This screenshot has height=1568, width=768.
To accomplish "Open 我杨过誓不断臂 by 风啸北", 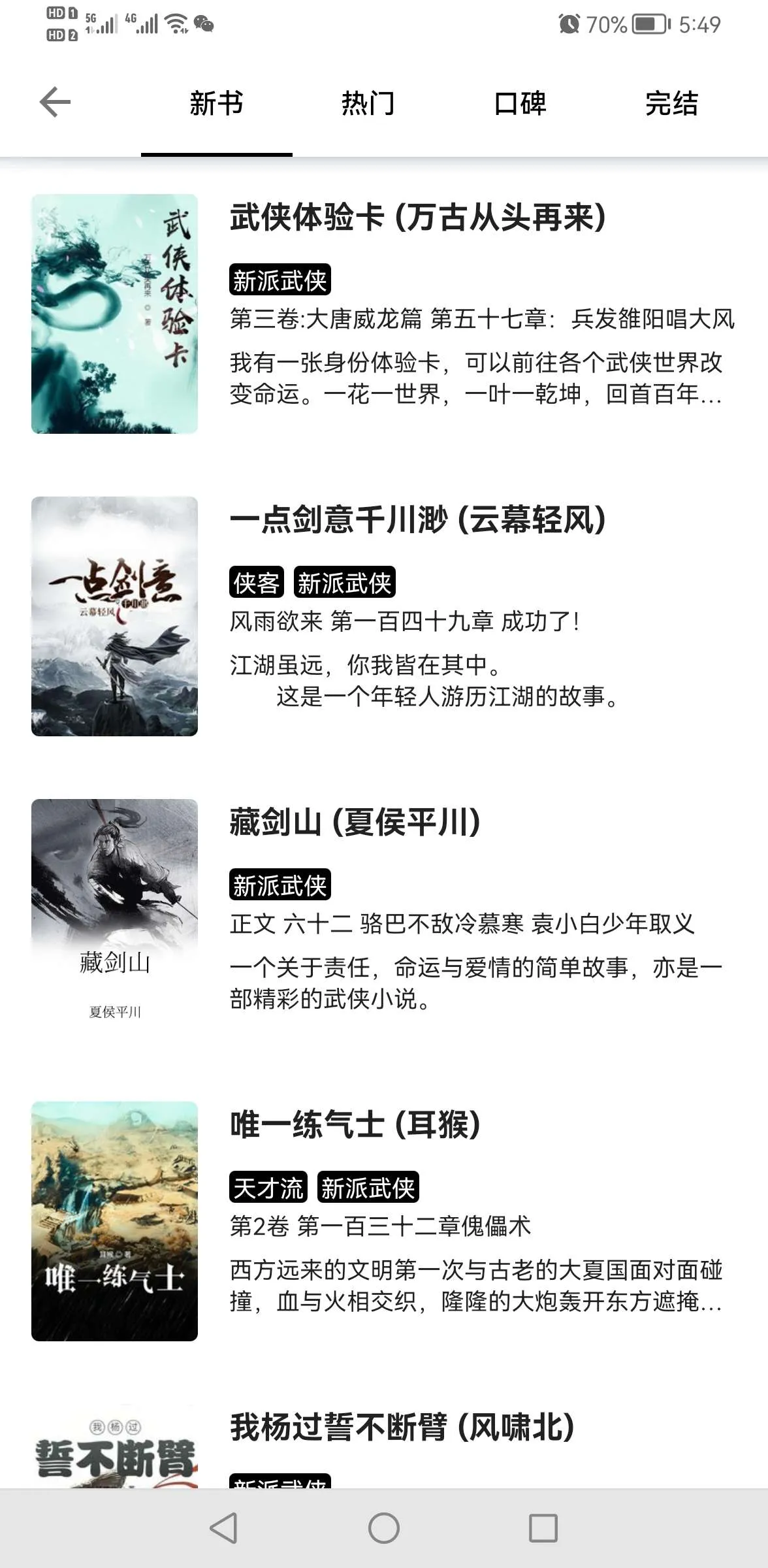I will coord(402,1426).
